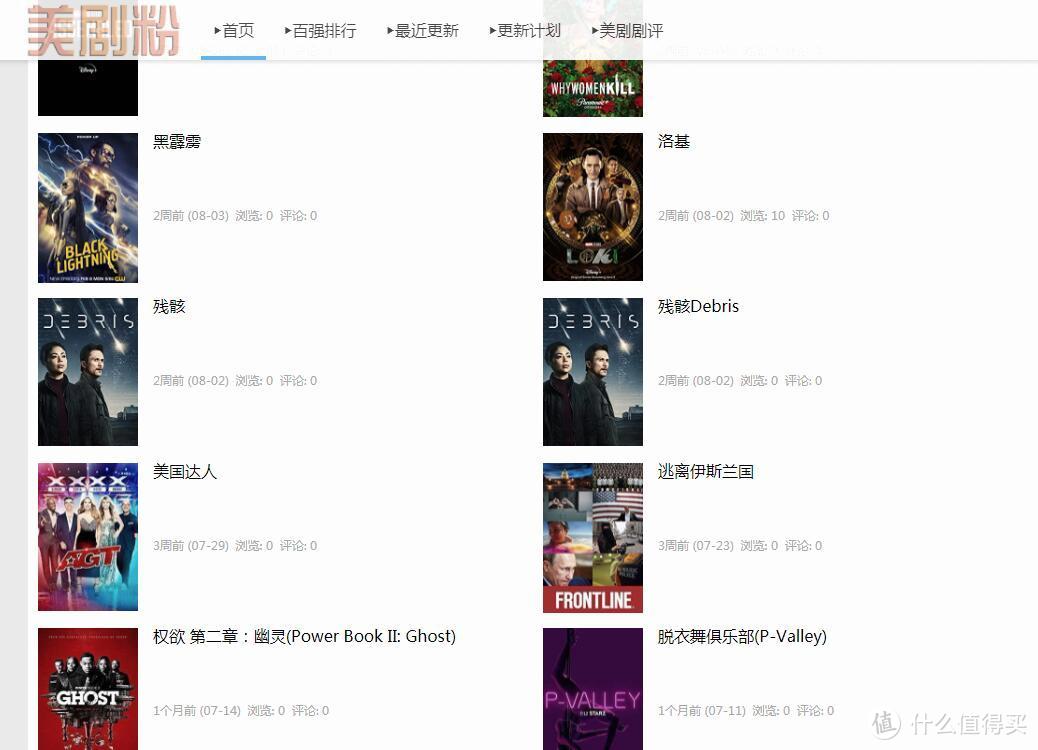Tap the Ghost poster thumbnail
The height and width of the screenshot is (750, 1038).
pos(88,689)
